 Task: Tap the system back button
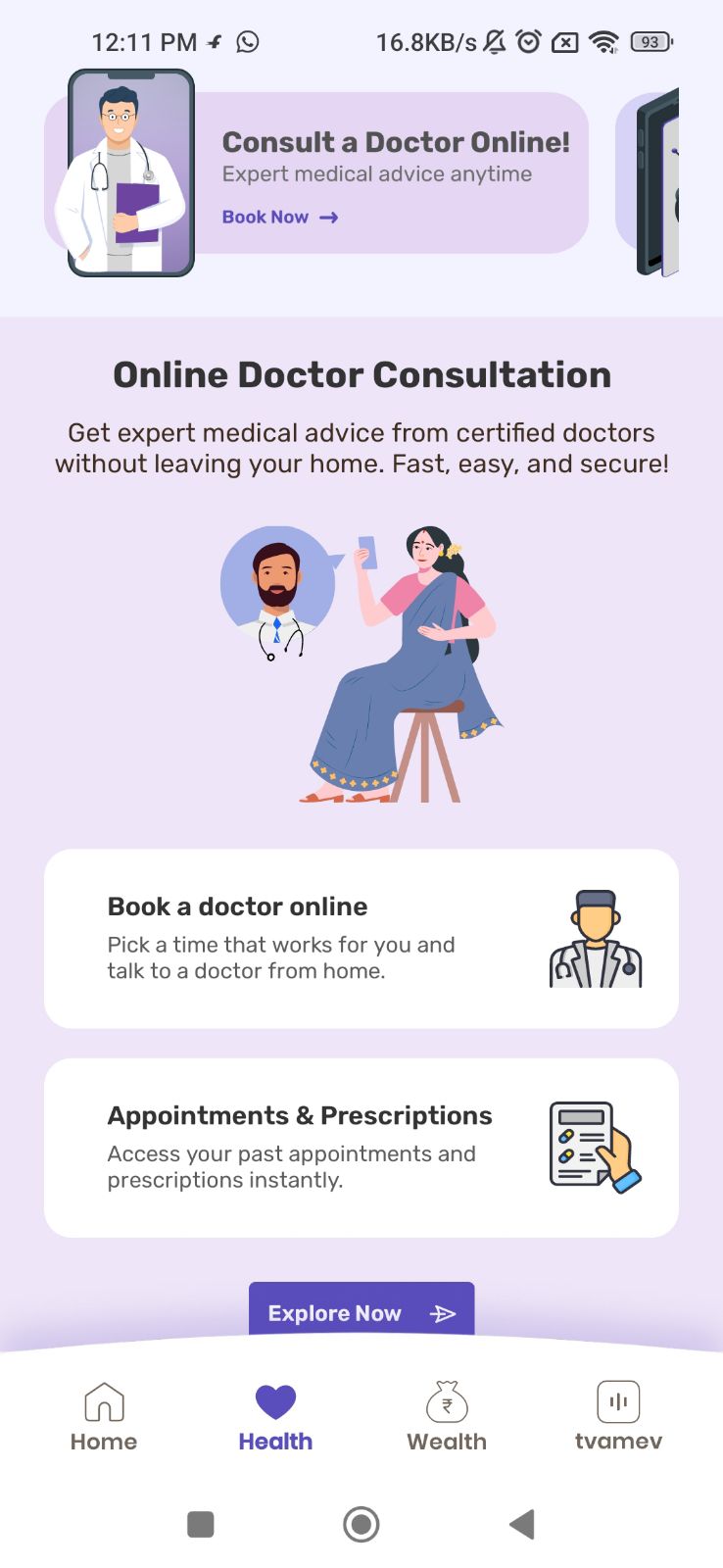(522, 1524)
